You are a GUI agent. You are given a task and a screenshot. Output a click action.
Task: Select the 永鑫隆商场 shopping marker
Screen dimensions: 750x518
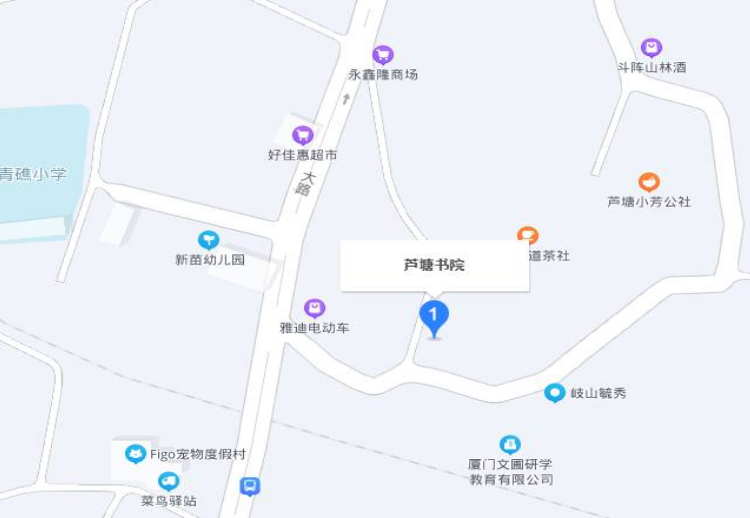tap(383, 55)
